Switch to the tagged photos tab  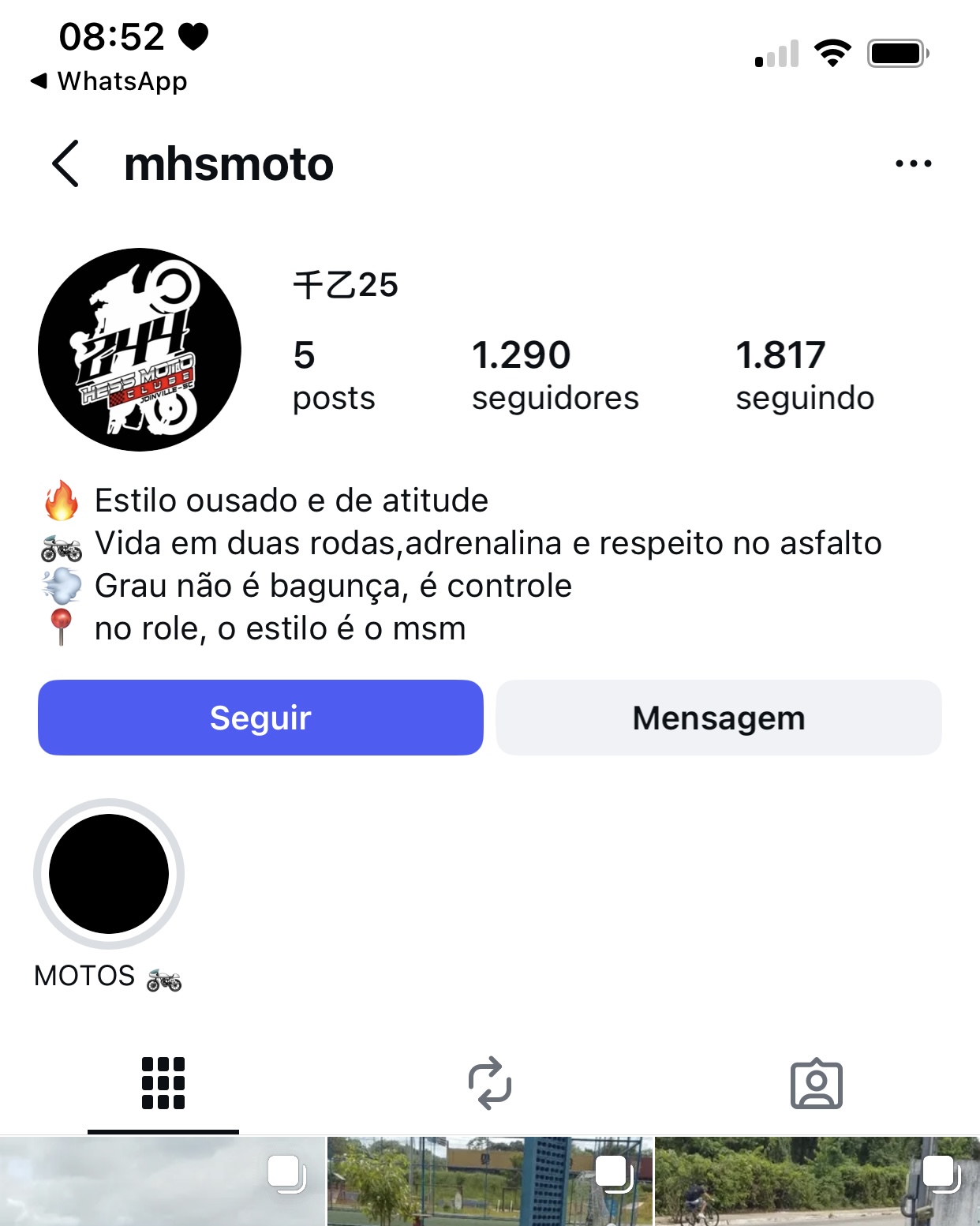pyautogui.click(x=816, y=1083)
